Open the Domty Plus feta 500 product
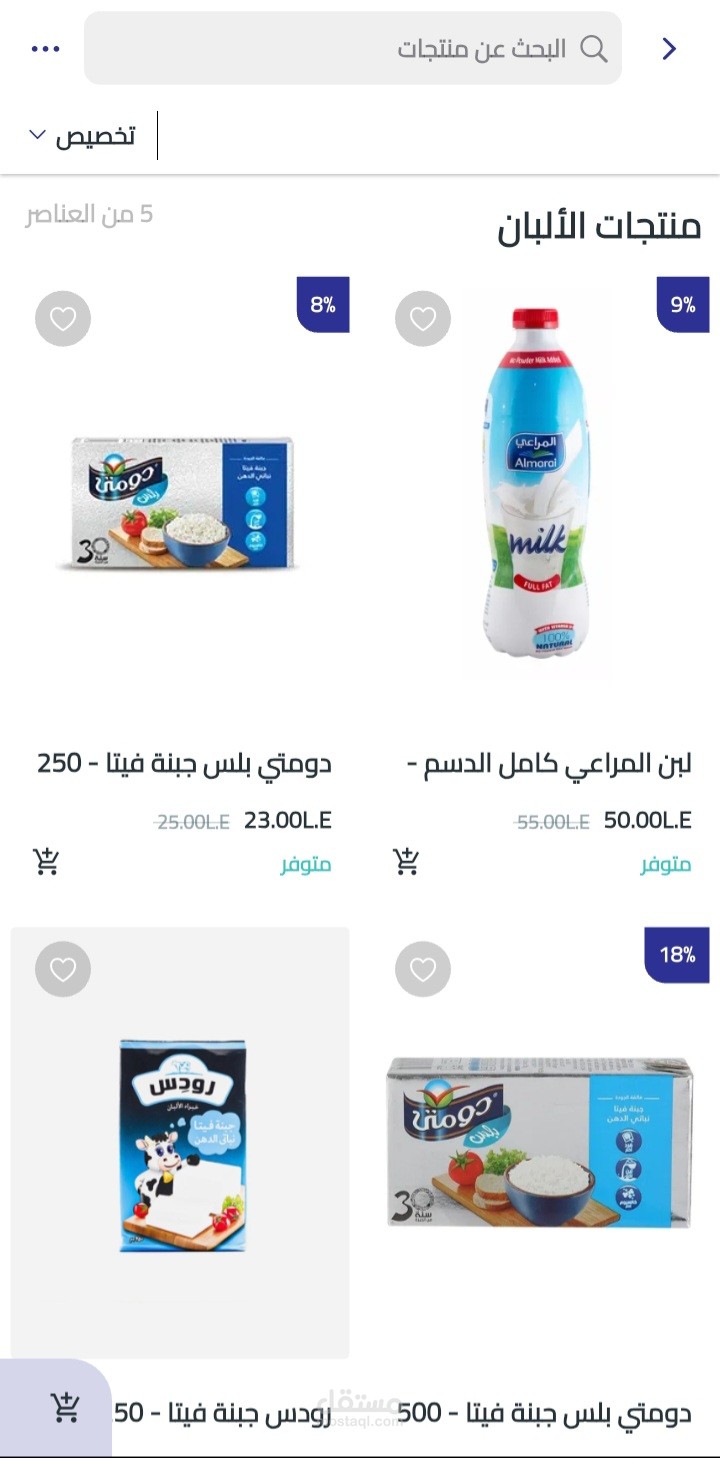 point(540,1140)
